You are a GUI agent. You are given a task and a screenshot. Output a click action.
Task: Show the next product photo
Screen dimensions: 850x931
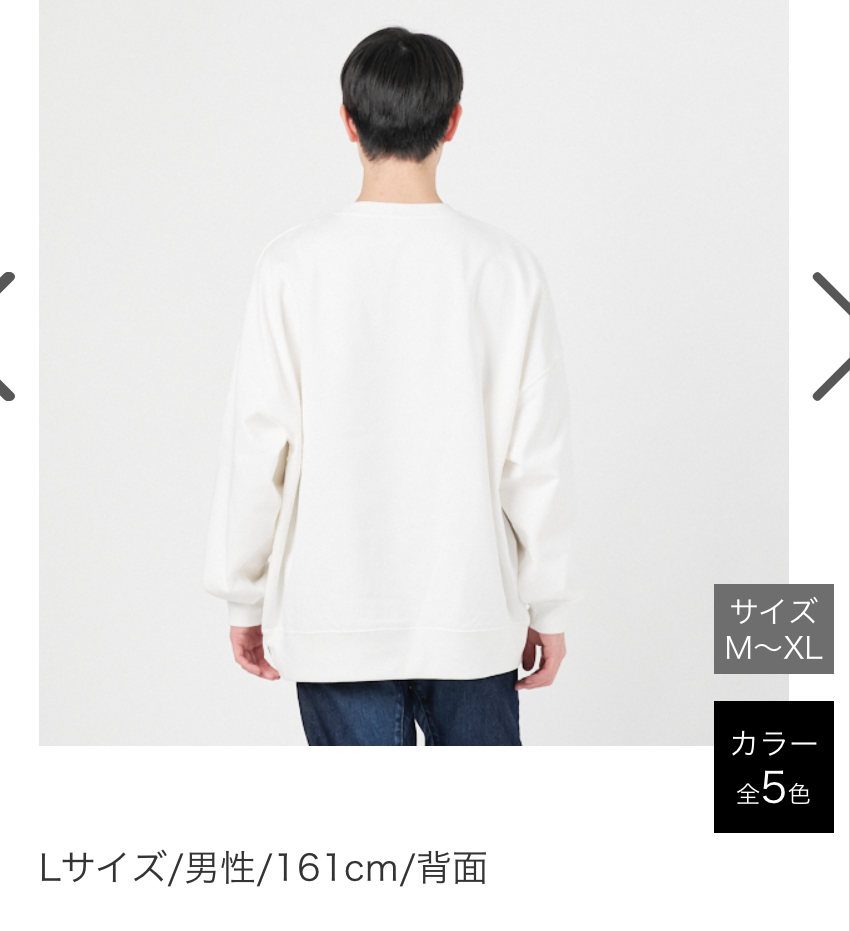(831, 336)
